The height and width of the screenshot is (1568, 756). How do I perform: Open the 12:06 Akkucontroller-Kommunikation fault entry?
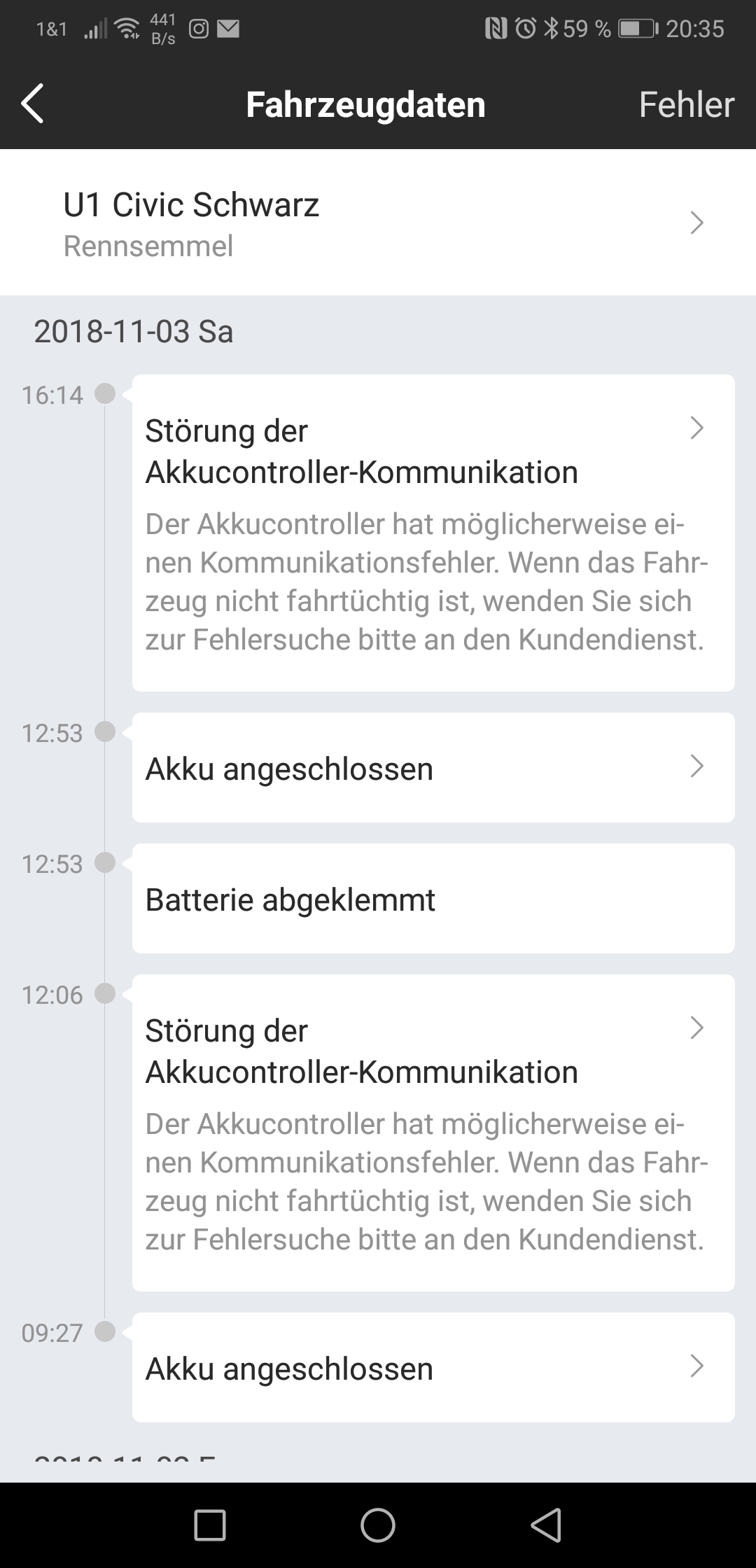click(433, 1133)
